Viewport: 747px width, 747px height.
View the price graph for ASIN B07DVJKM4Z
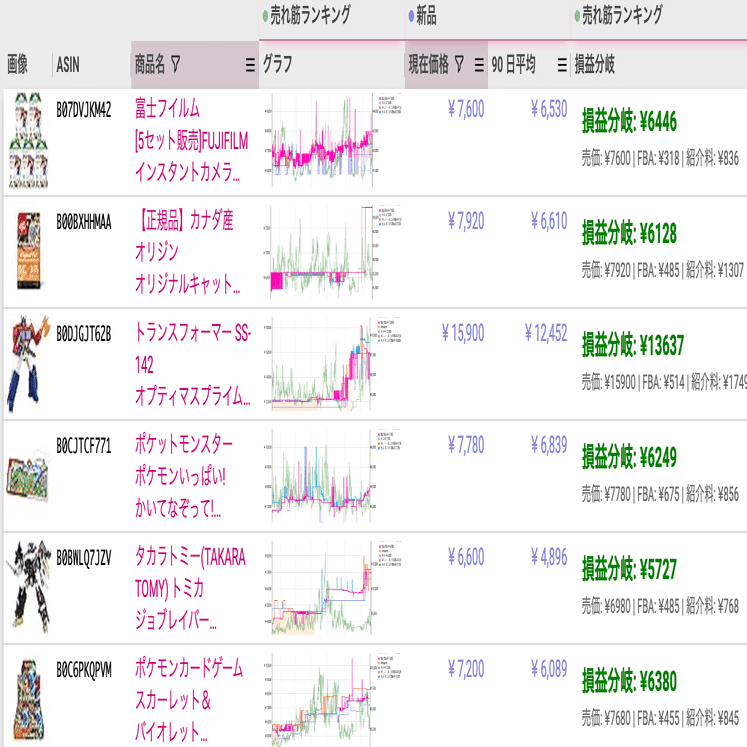[324, 140]
